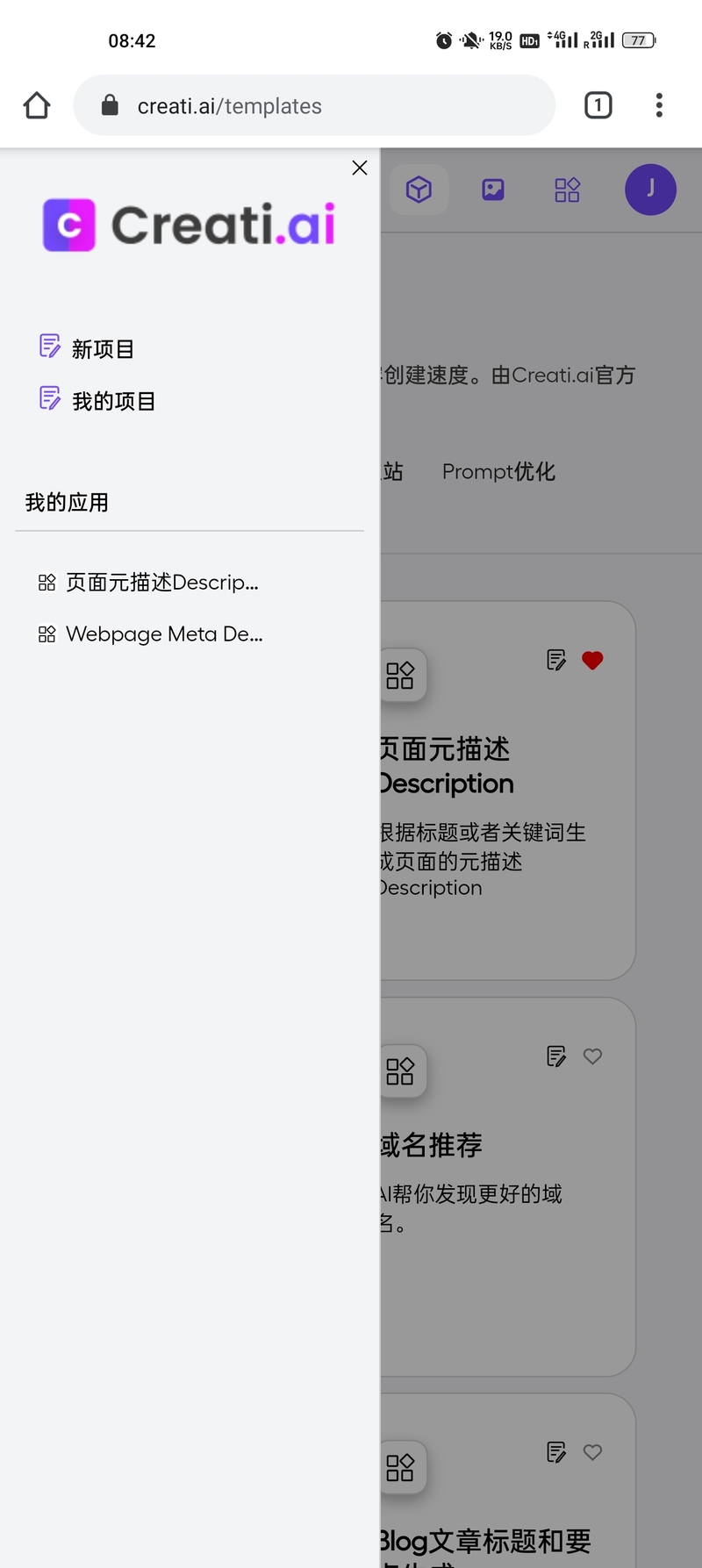Close the side drawer menu
This screenshot has width=702, height=1568.
coord(360,168)
